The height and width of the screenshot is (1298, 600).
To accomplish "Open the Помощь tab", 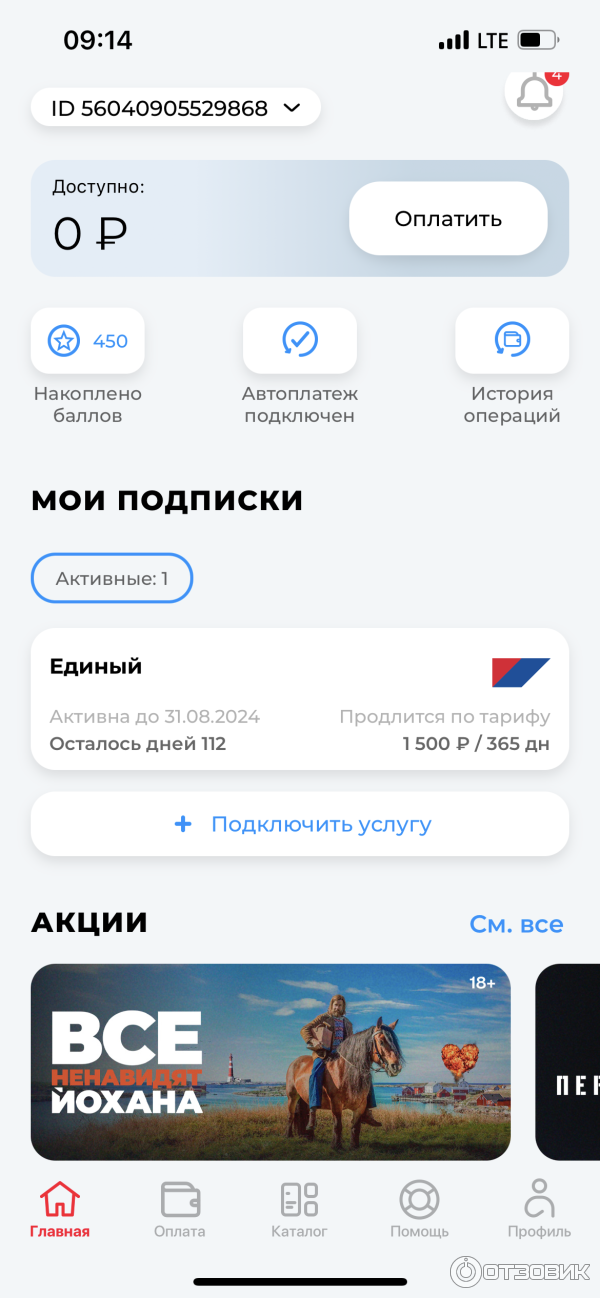I will tap(419, 1210).
